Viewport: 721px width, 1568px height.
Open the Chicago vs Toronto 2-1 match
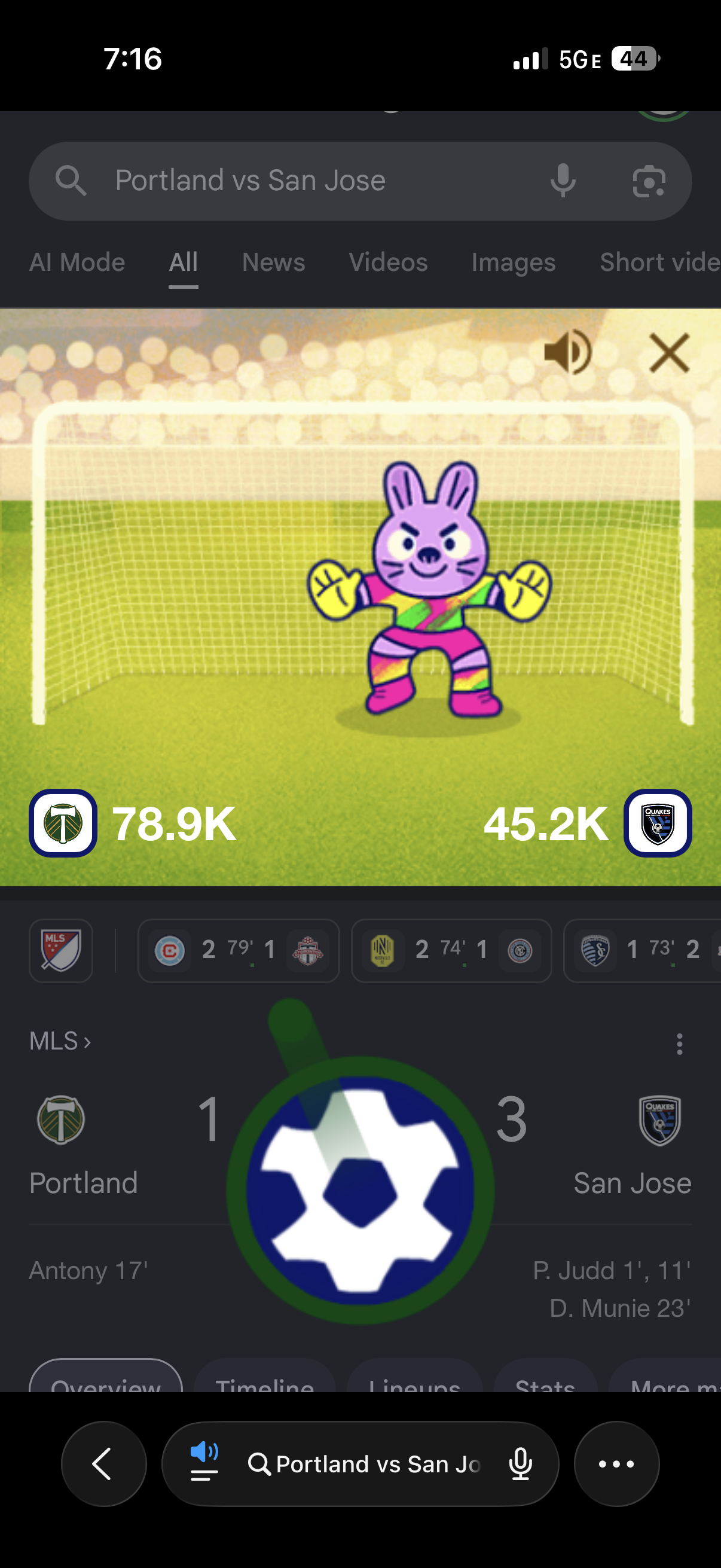point(239,950)
